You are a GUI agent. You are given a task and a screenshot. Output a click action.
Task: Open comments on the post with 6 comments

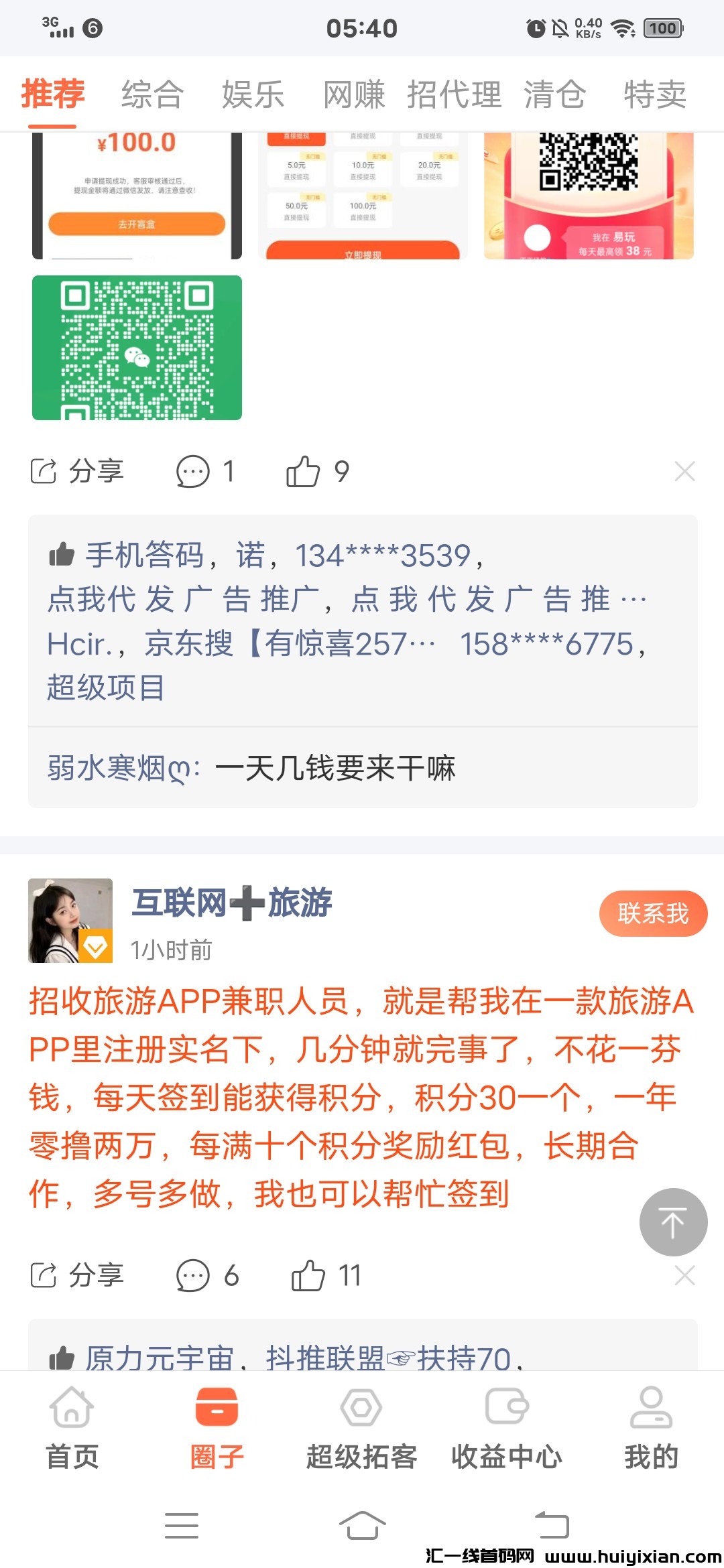pos(206,1275)
